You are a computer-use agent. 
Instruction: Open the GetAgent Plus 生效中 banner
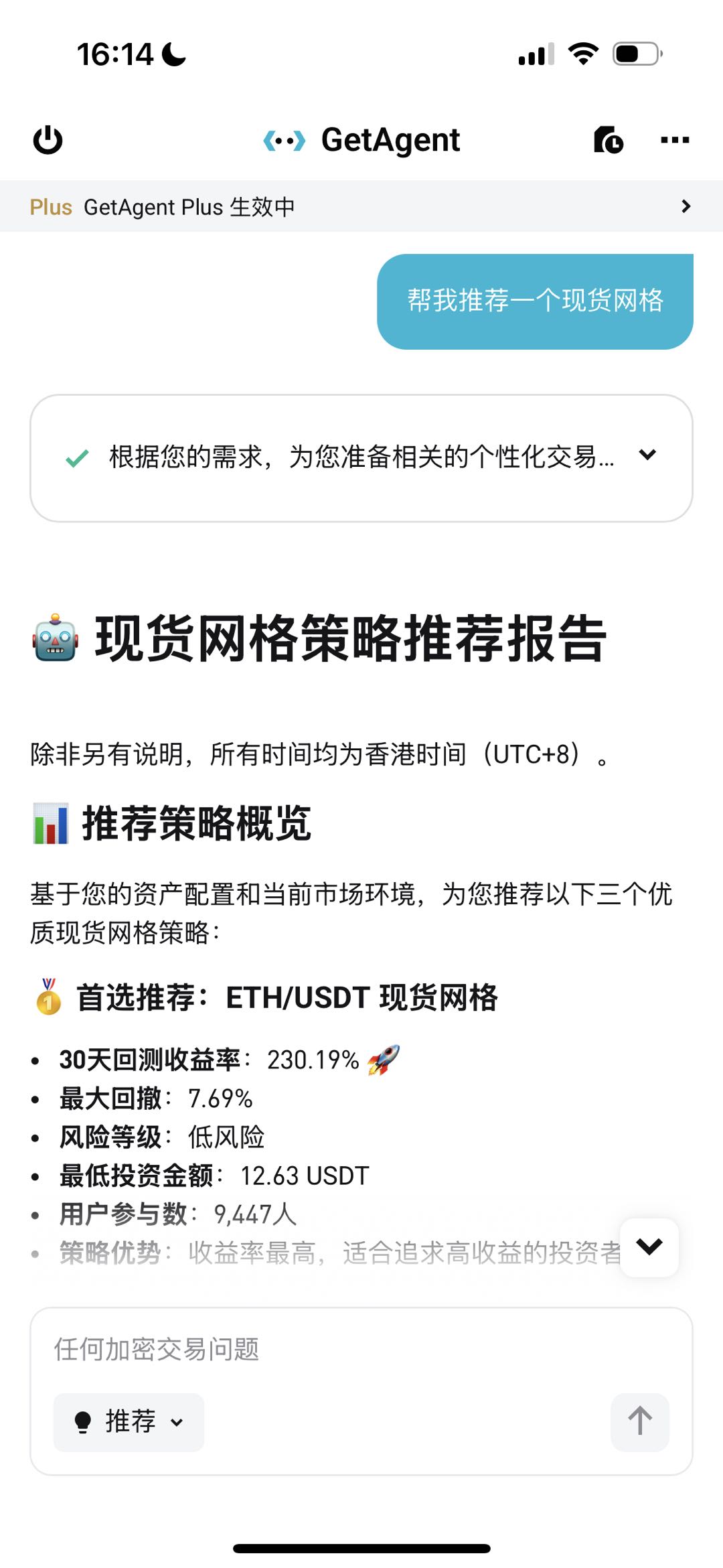361,206
